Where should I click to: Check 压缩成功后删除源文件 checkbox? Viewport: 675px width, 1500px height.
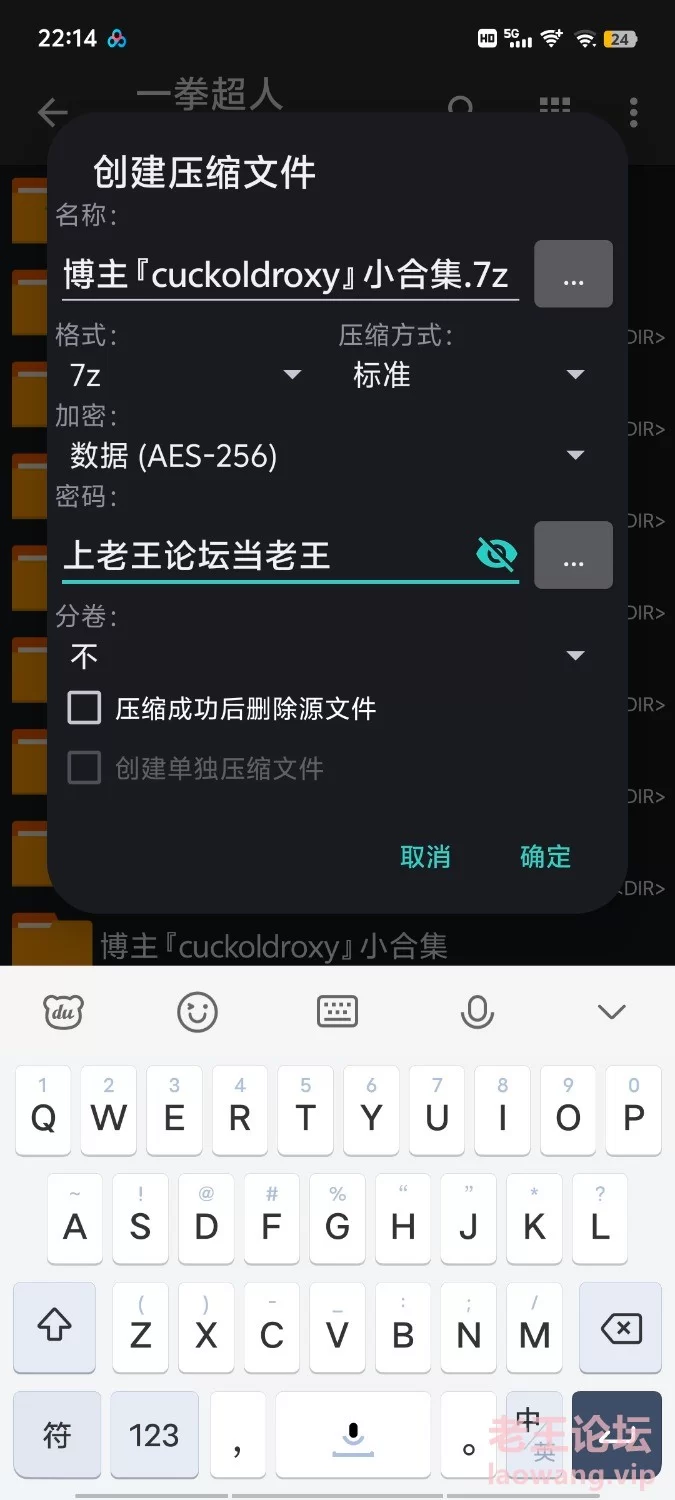pyautogui.click(x=85, y=709)
